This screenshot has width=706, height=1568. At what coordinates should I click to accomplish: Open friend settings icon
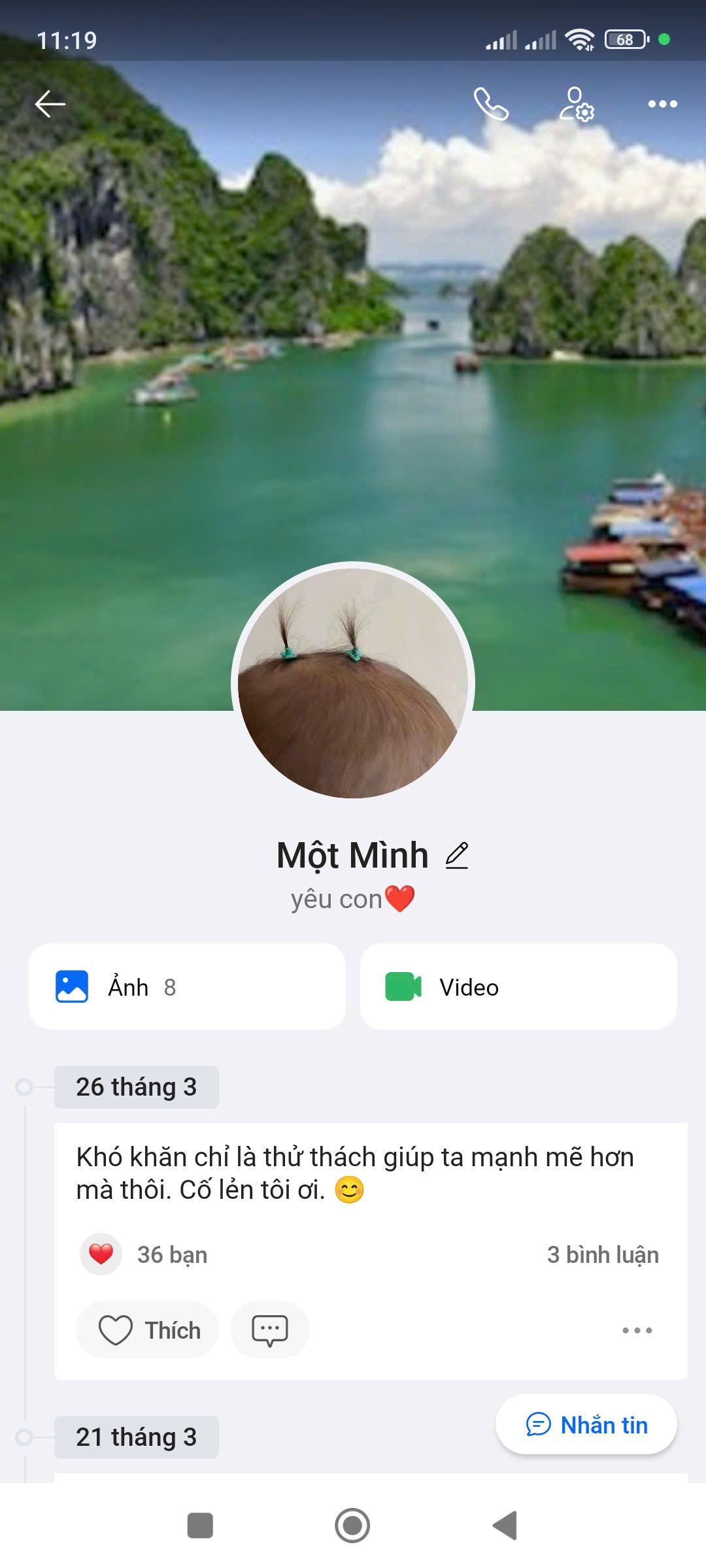click(577, 104)
